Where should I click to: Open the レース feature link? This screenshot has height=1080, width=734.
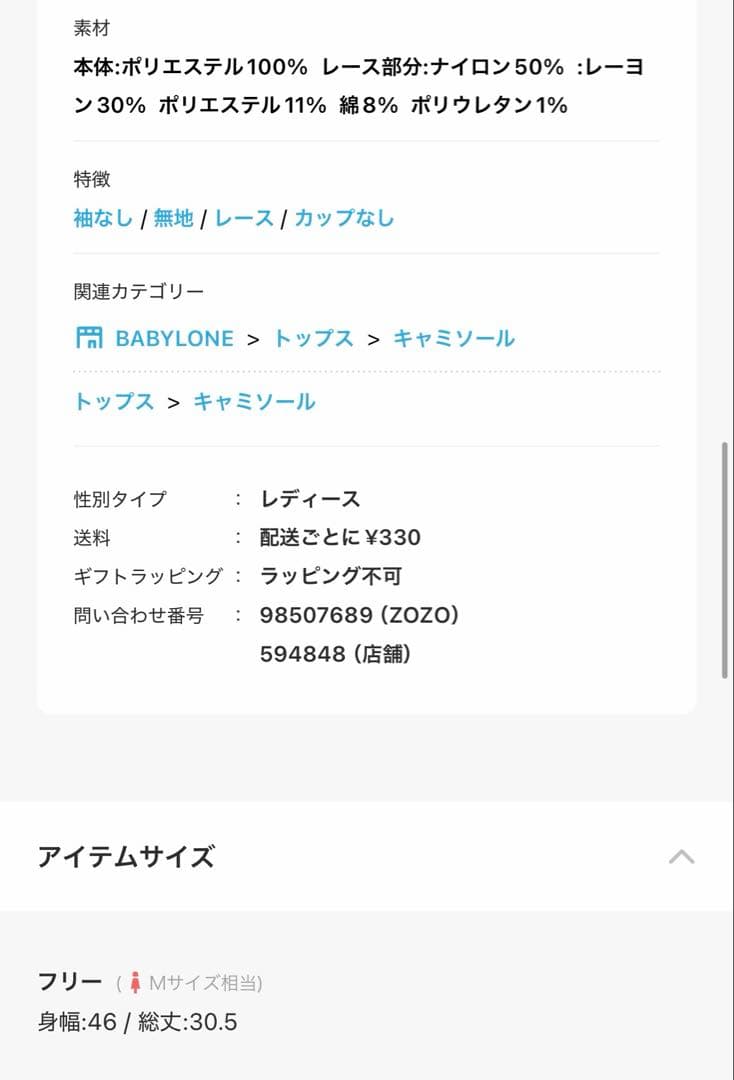click(243, 217)
